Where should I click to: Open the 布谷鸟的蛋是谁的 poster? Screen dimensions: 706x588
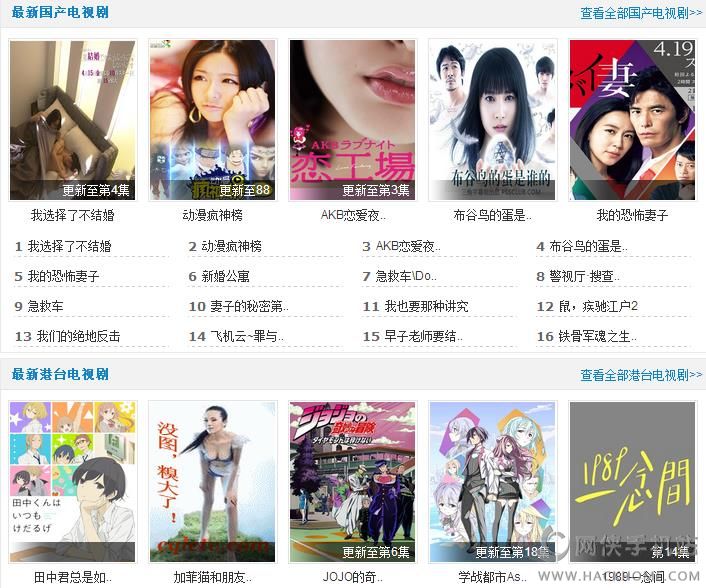(492, 120)
